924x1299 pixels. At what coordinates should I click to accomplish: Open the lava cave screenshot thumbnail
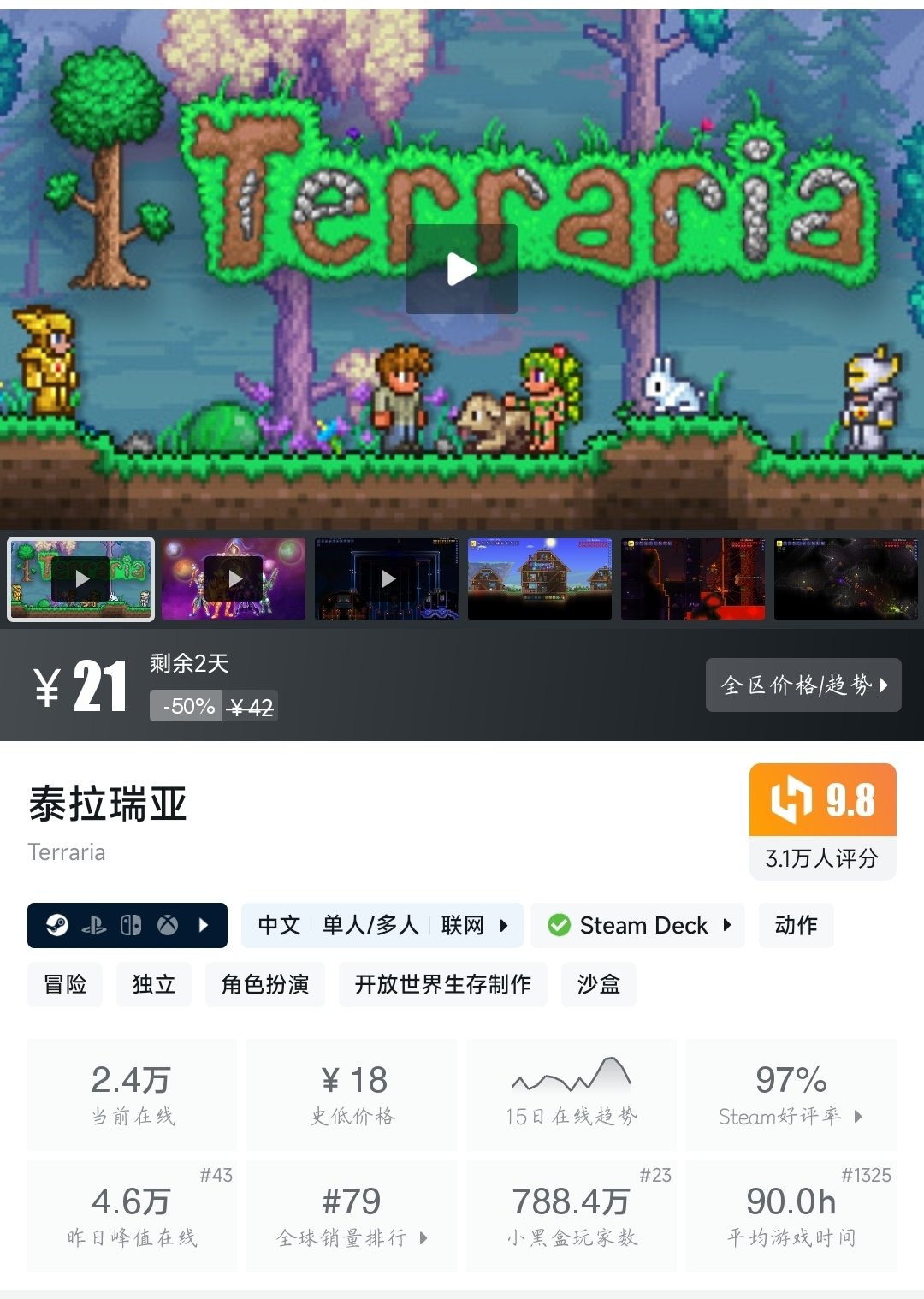(x=693, y=579)
